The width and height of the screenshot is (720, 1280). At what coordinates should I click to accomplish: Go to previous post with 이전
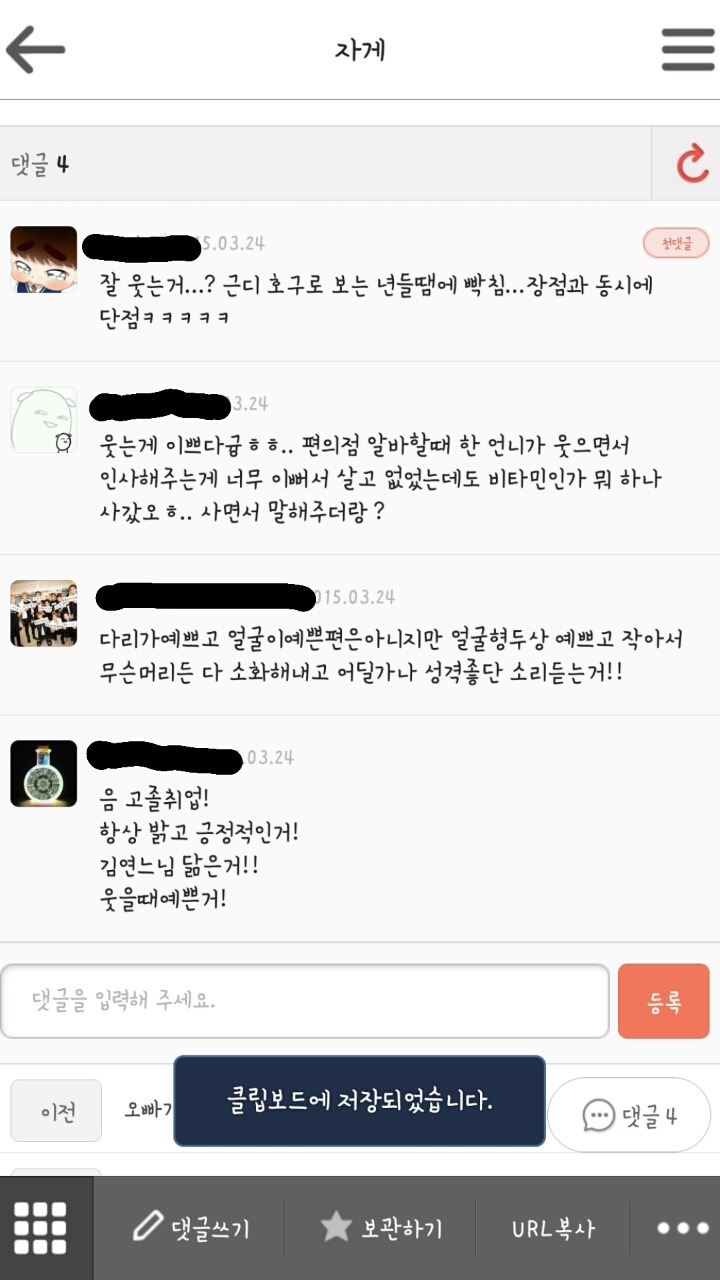(x=56, y=1111)
